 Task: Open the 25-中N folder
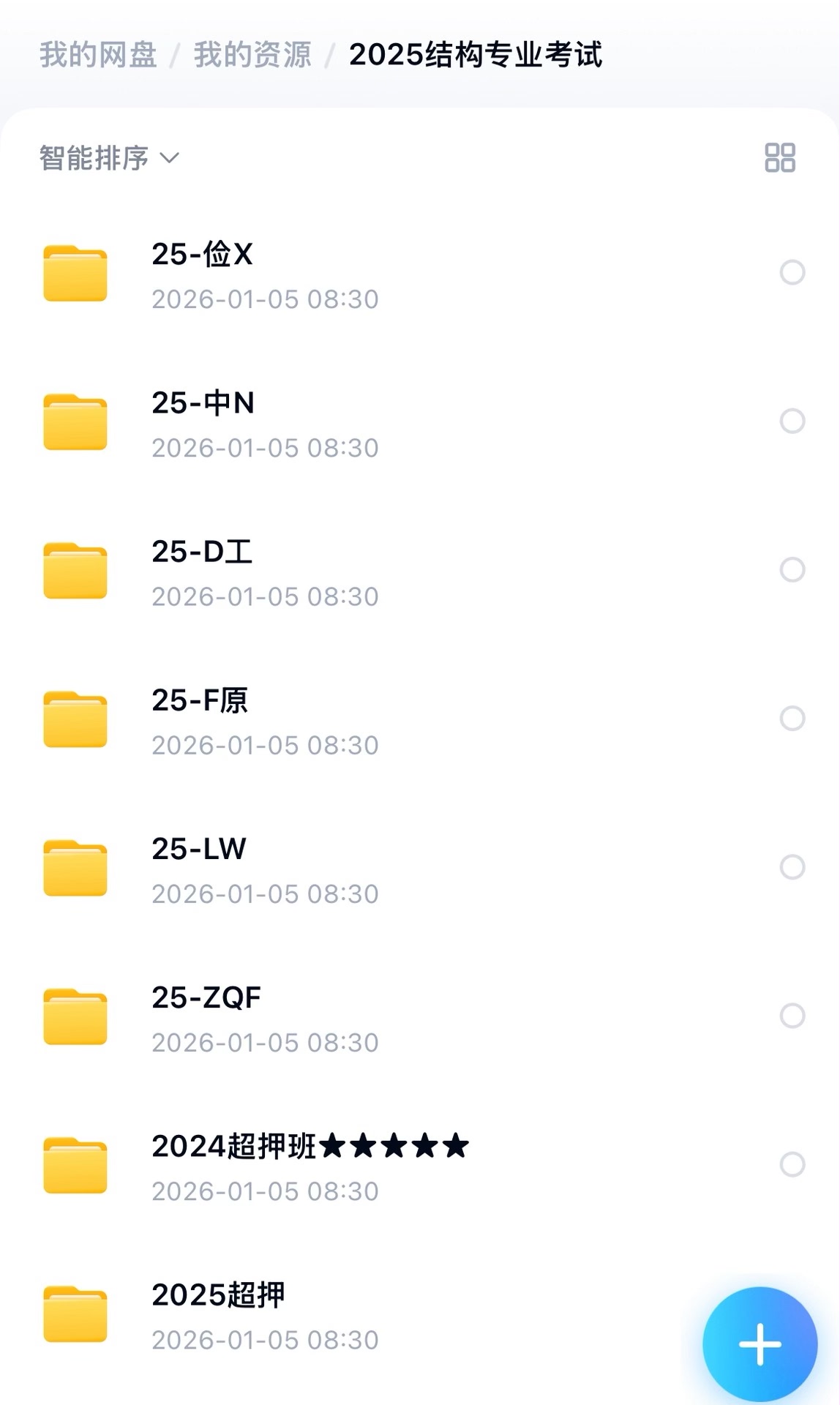click(203, 403)
